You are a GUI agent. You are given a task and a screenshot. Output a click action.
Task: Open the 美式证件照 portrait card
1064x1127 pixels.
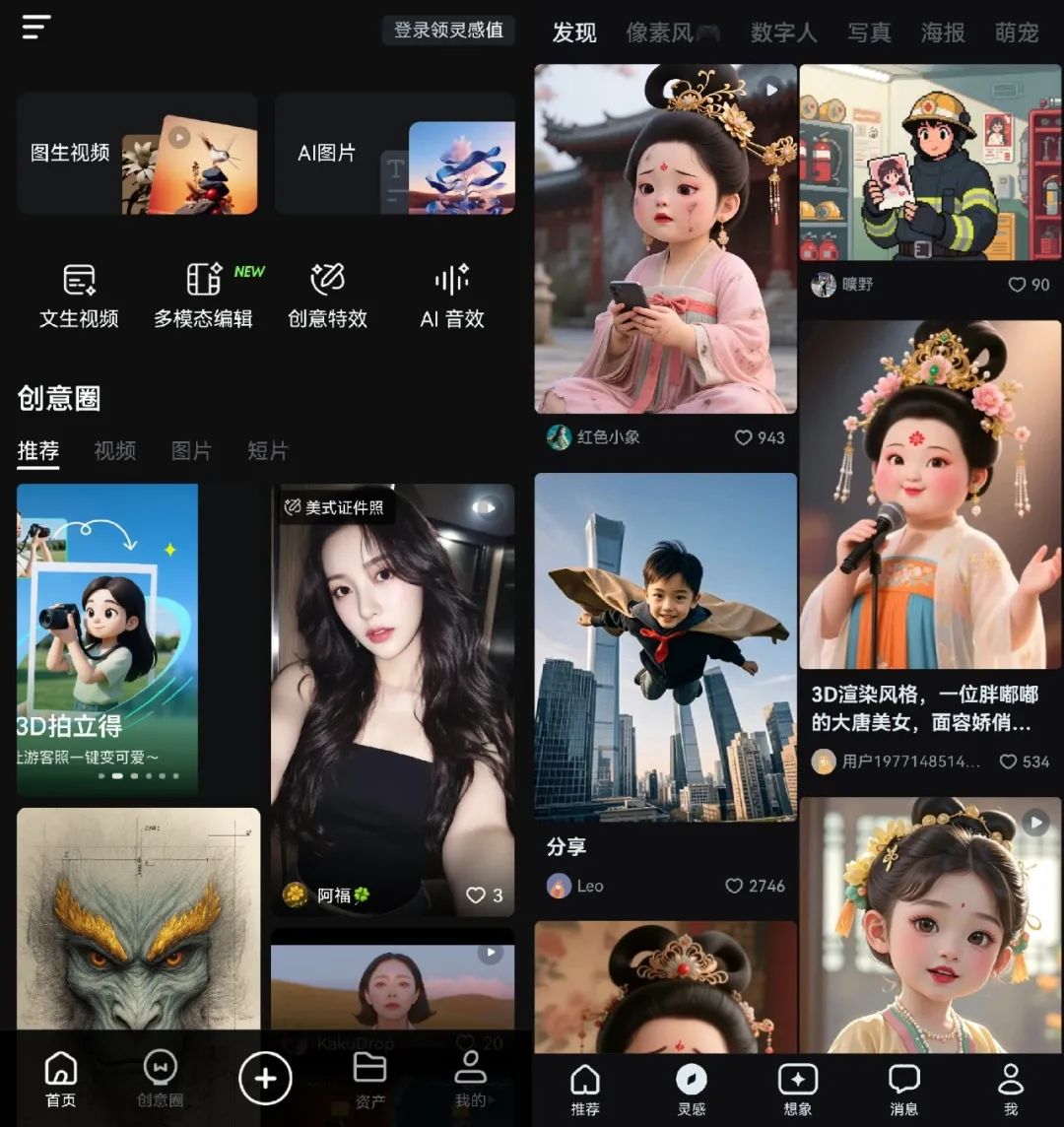tap(392, 690)
